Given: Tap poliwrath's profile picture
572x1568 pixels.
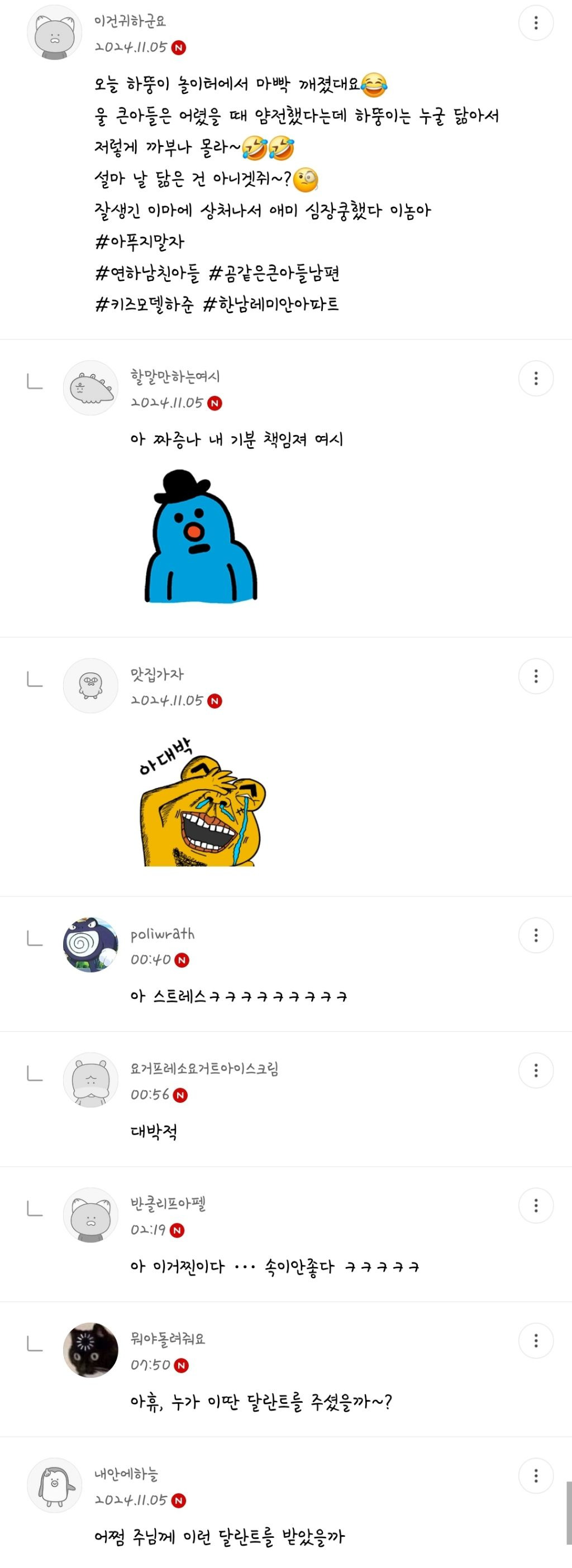Looking at the screenshot, I should tap(90, 944).
